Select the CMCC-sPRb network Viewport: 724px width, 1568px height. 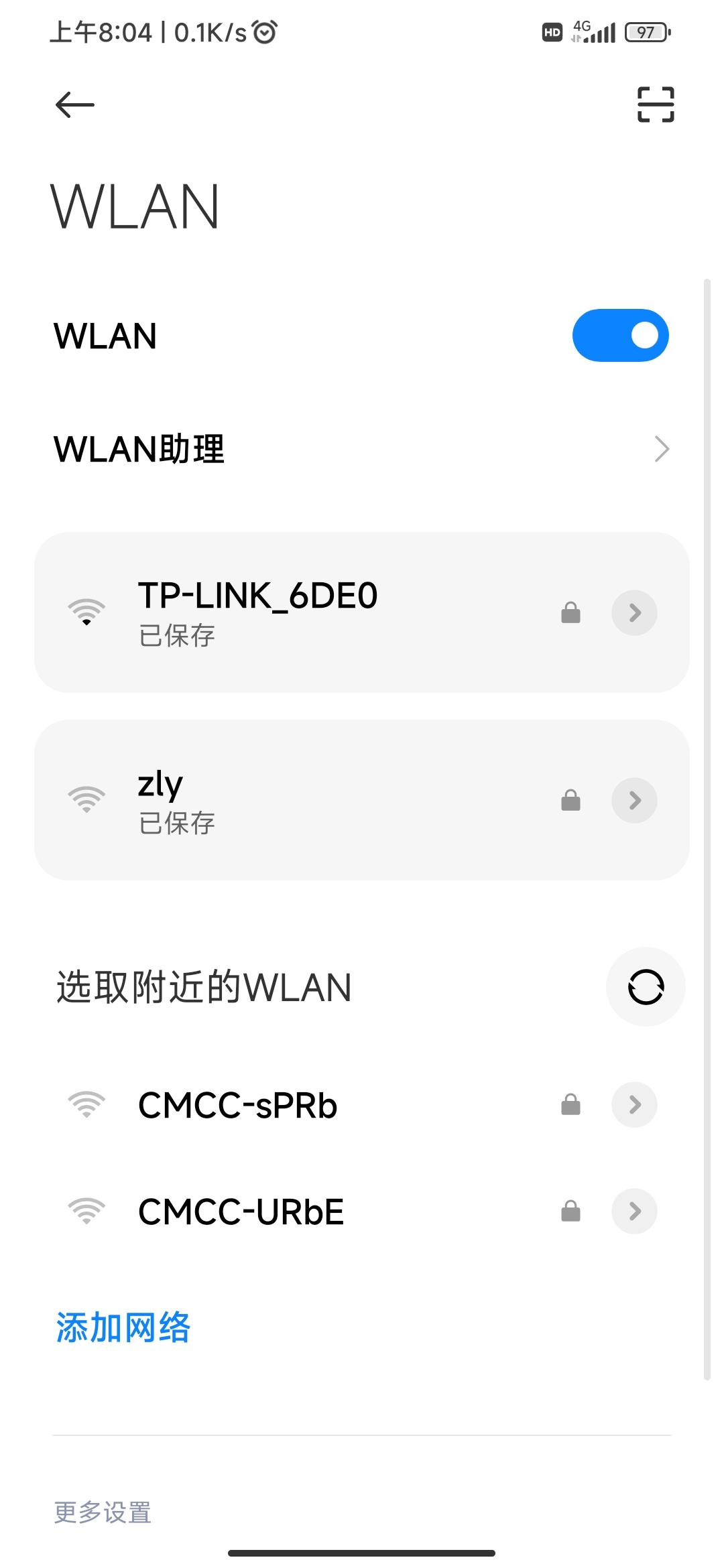point(362,1105)
